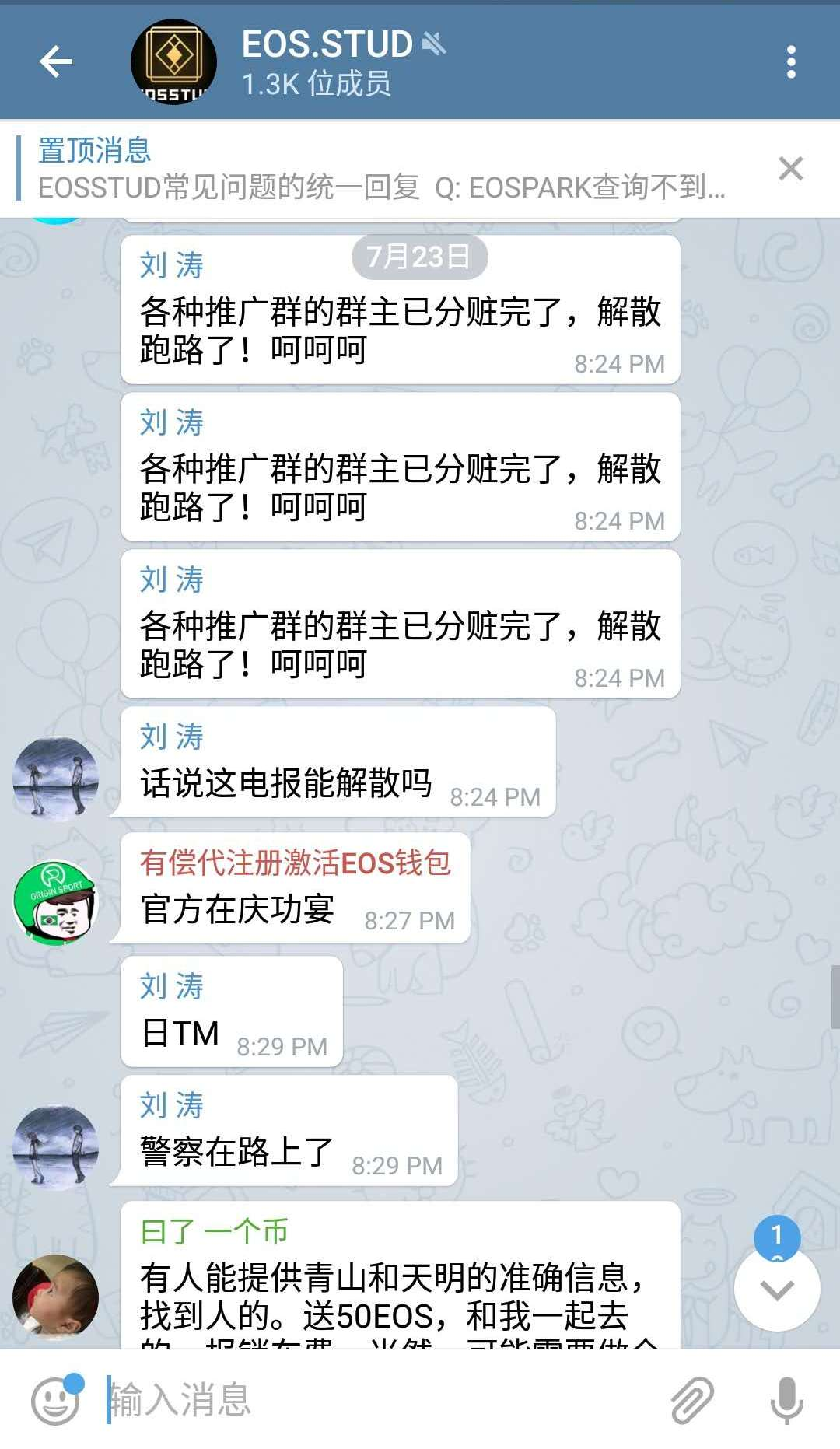The image size is (840, 1449).
Task: Dismiss the pinned message banner
Action: (x=790, y=168)
